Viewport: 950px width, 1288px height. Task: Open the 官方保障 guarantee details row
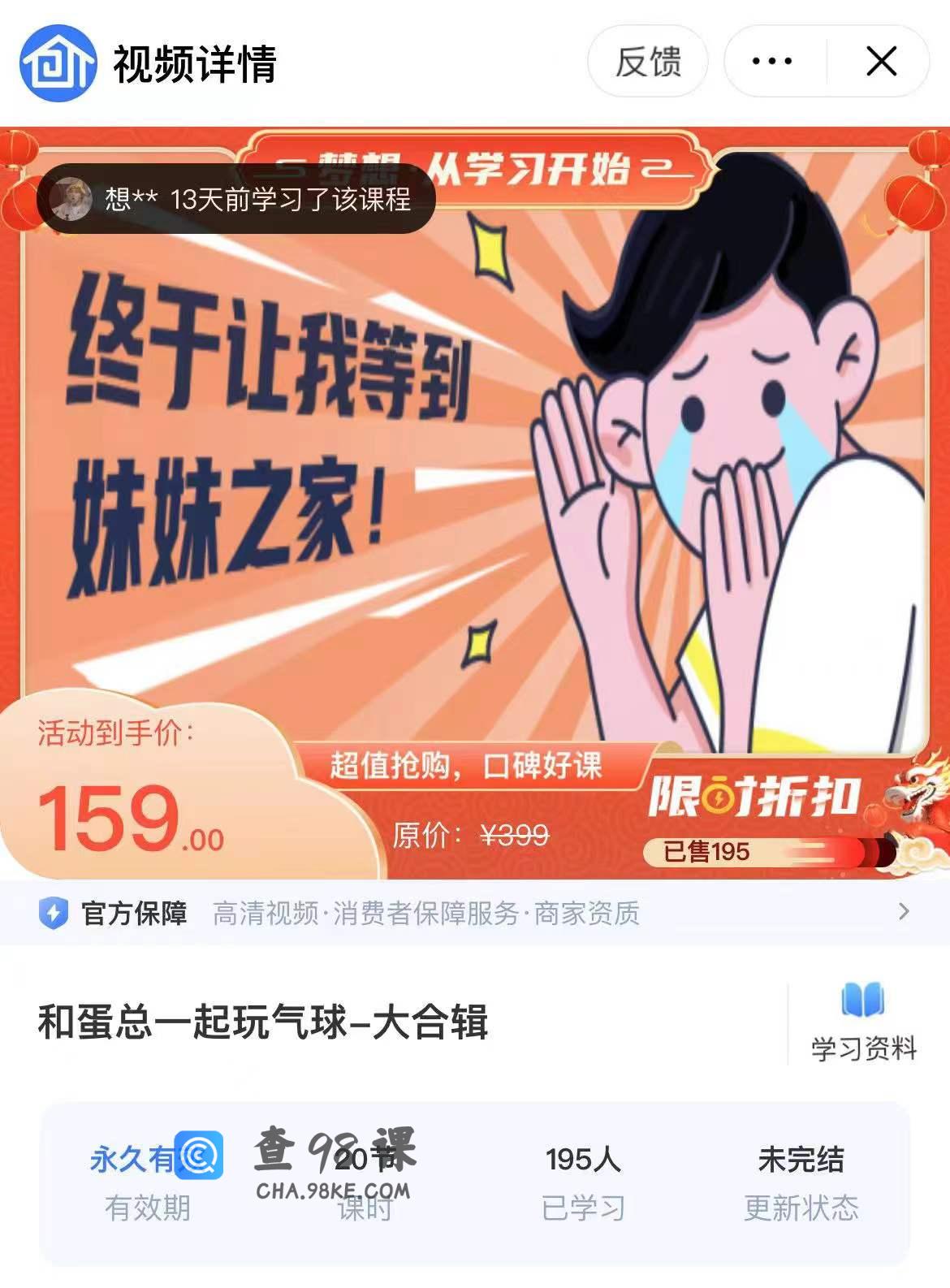474,913
